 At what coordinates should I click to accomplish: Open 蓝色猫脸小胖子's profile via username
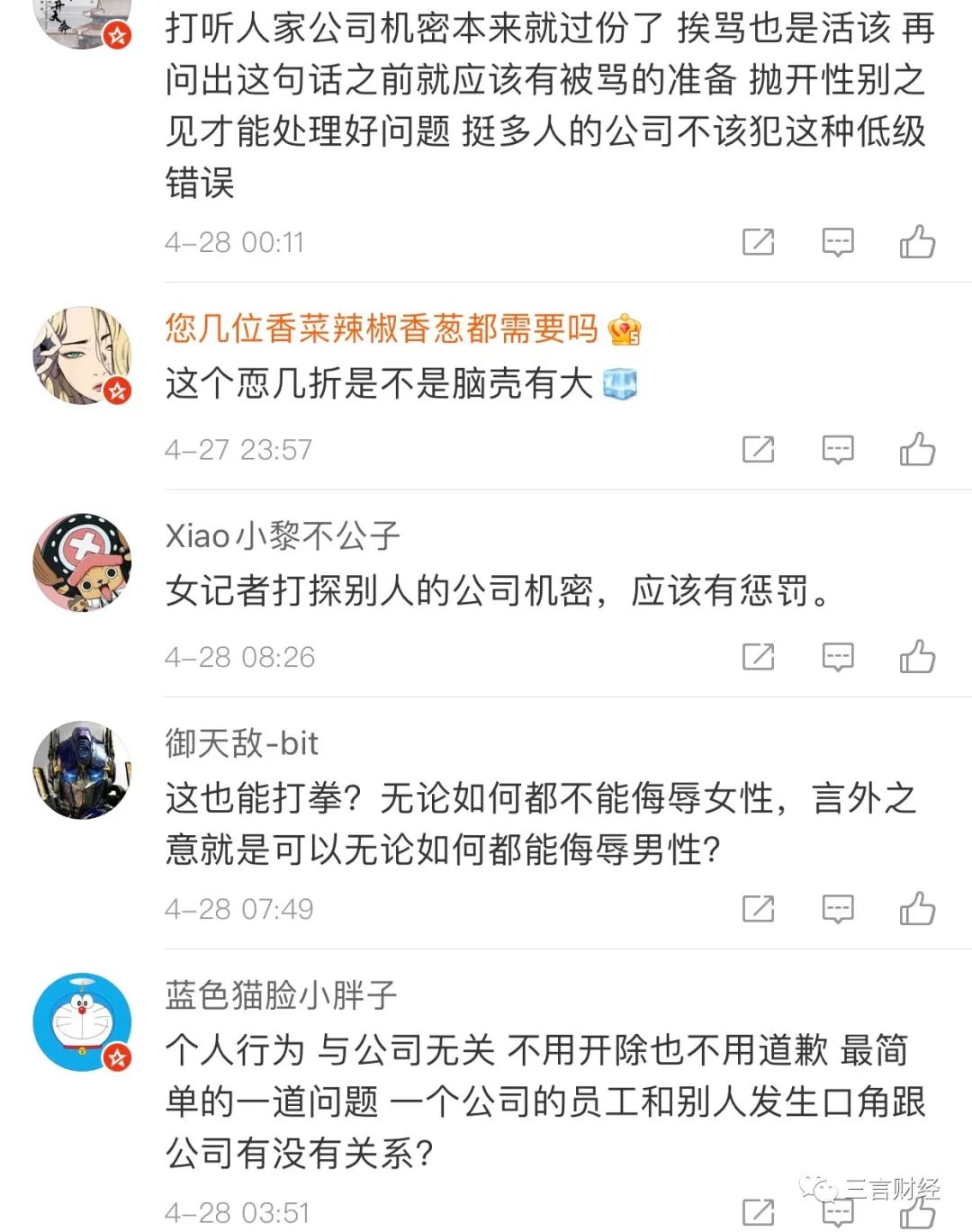point(280,995)
